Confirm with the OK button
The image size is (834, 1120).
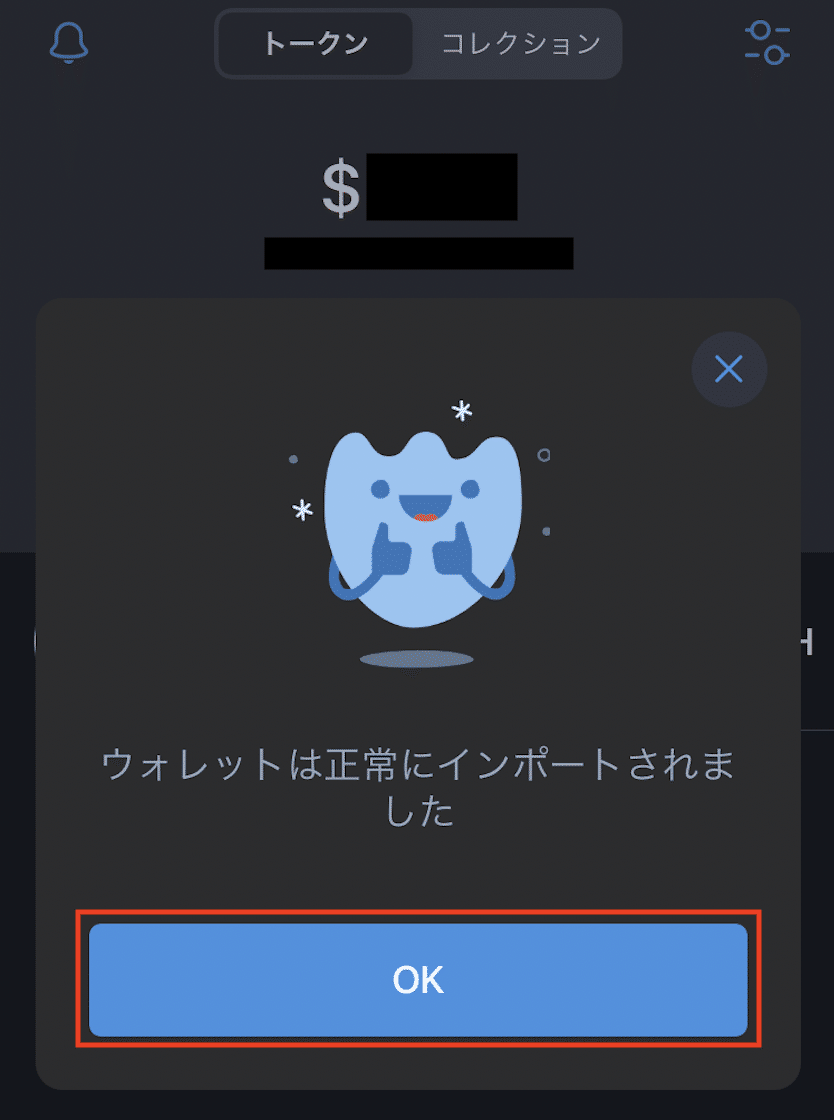pos(418,980)
